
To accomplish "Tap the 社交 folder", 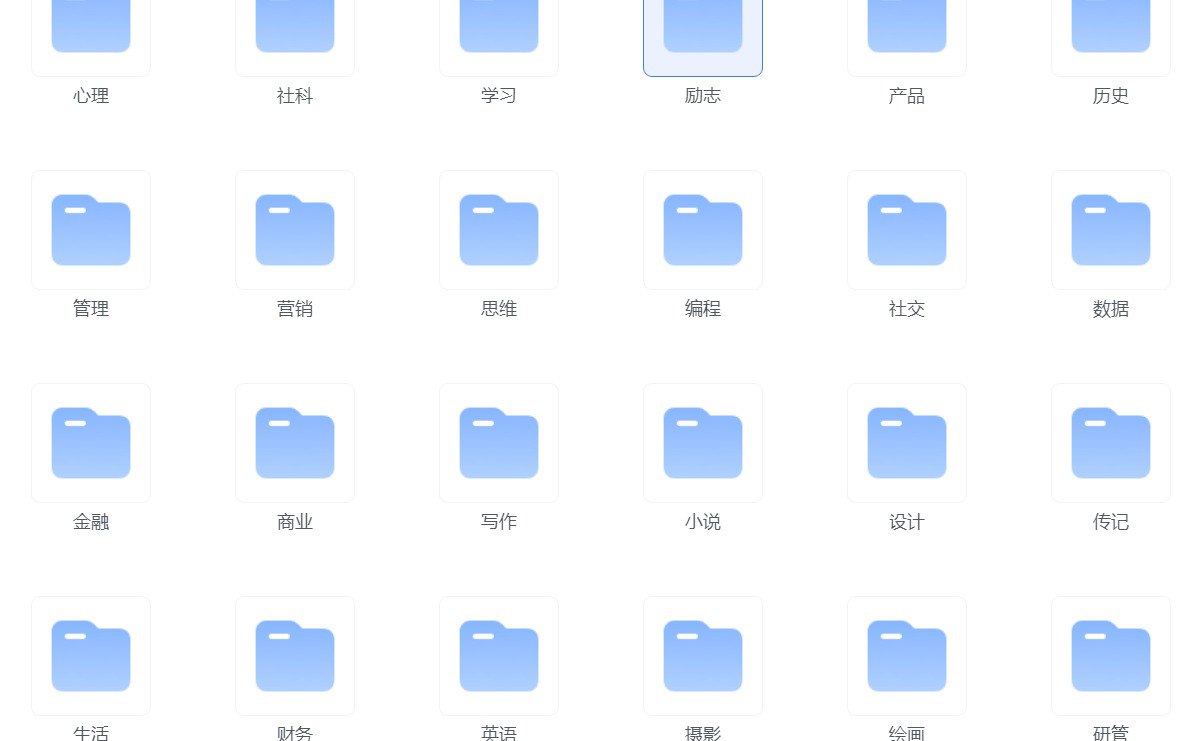I will [x=907, y=230].
